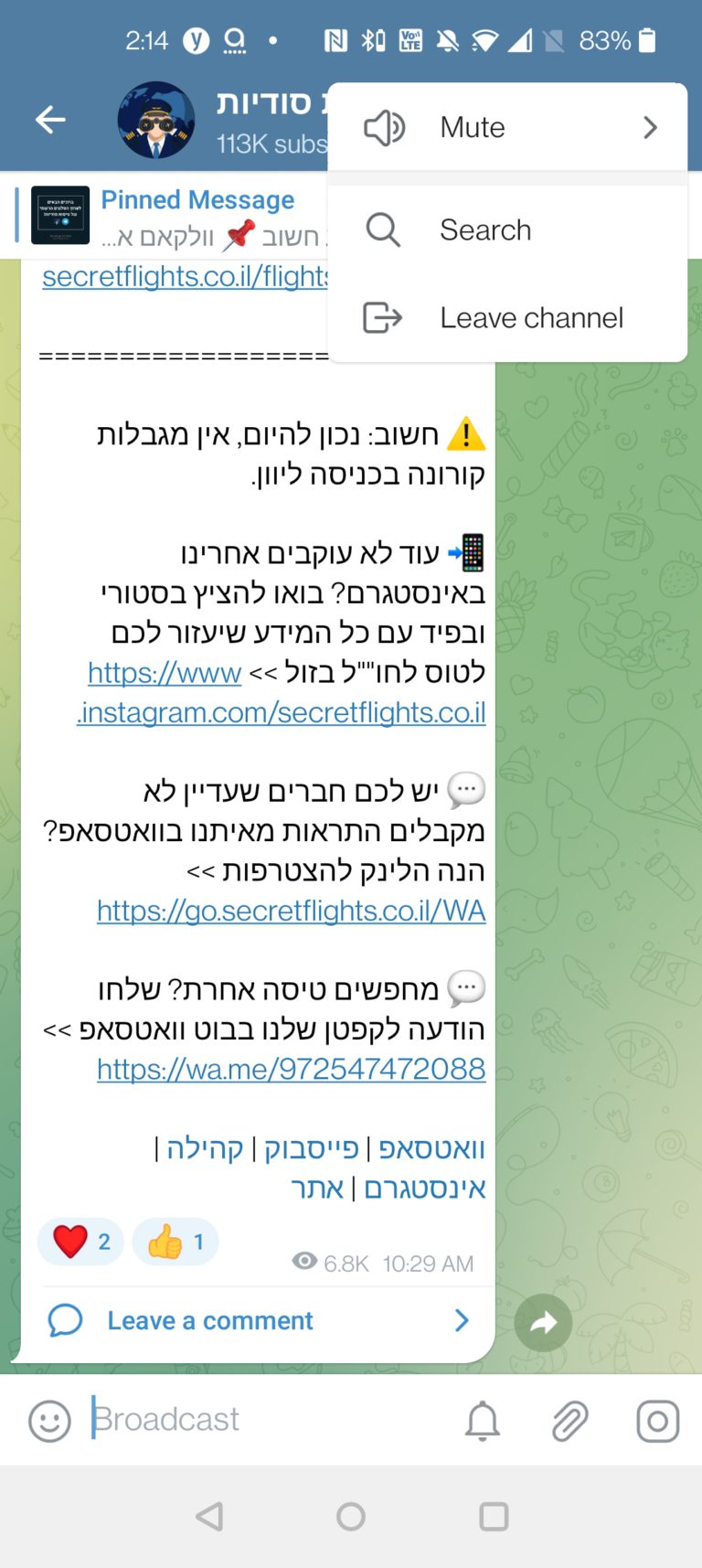Toggle the silent broadcast bell
702x1568 pixels.
tap(483, 1421)
